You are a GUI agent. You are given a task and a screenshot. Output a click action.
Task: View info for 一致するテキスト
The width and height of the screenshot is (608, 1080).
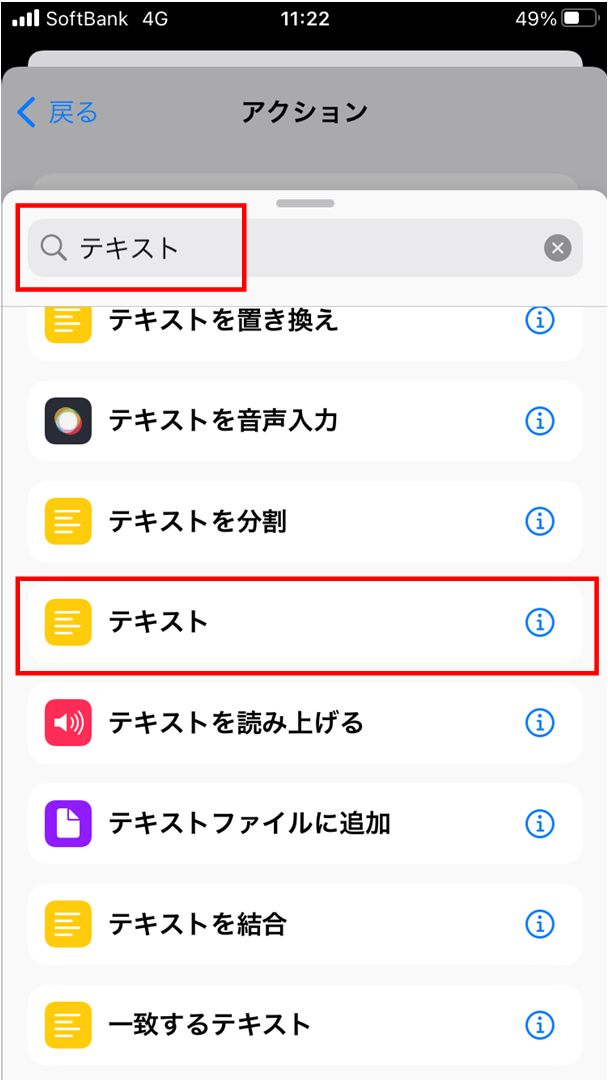539,1024
